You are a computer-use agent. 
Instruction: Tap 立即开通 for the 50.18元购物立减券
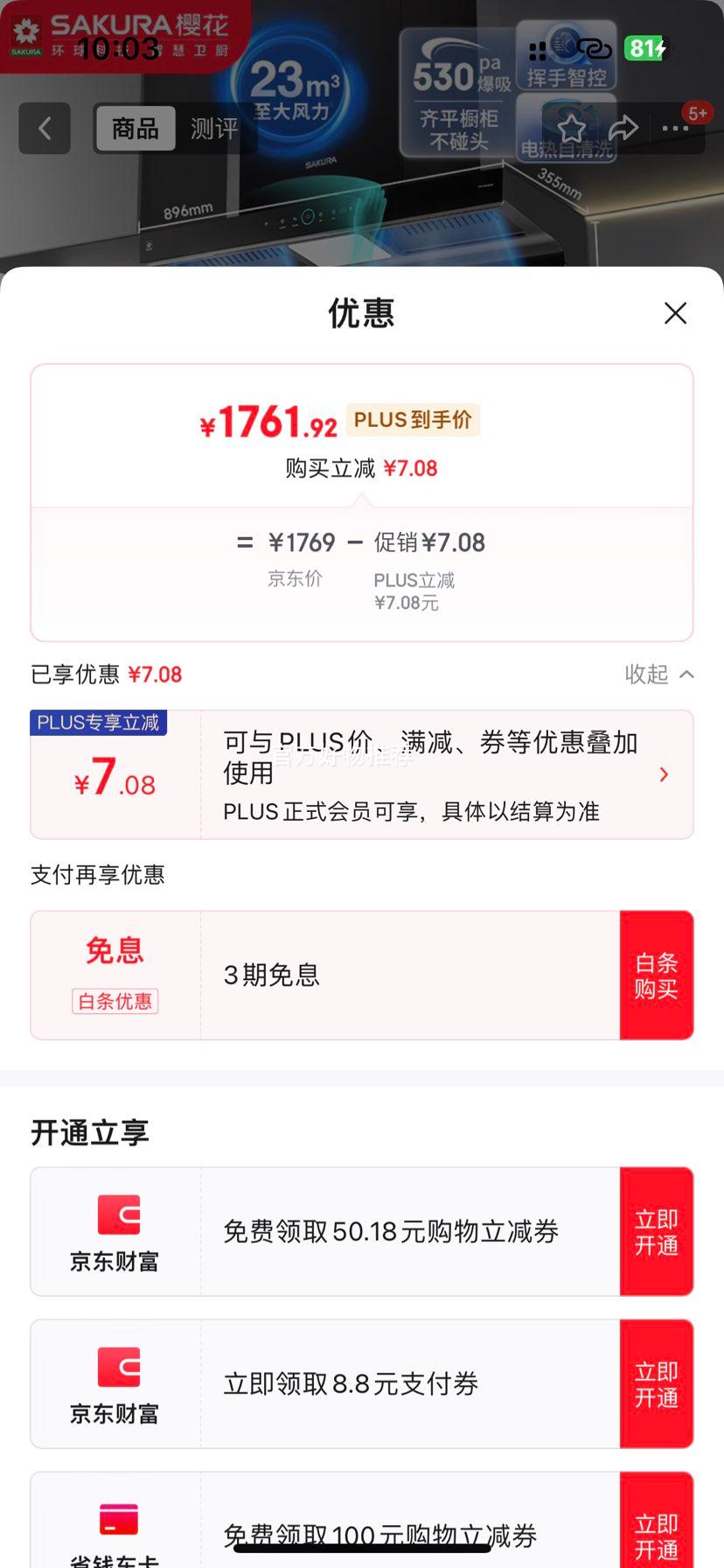tap(657, 1230)
